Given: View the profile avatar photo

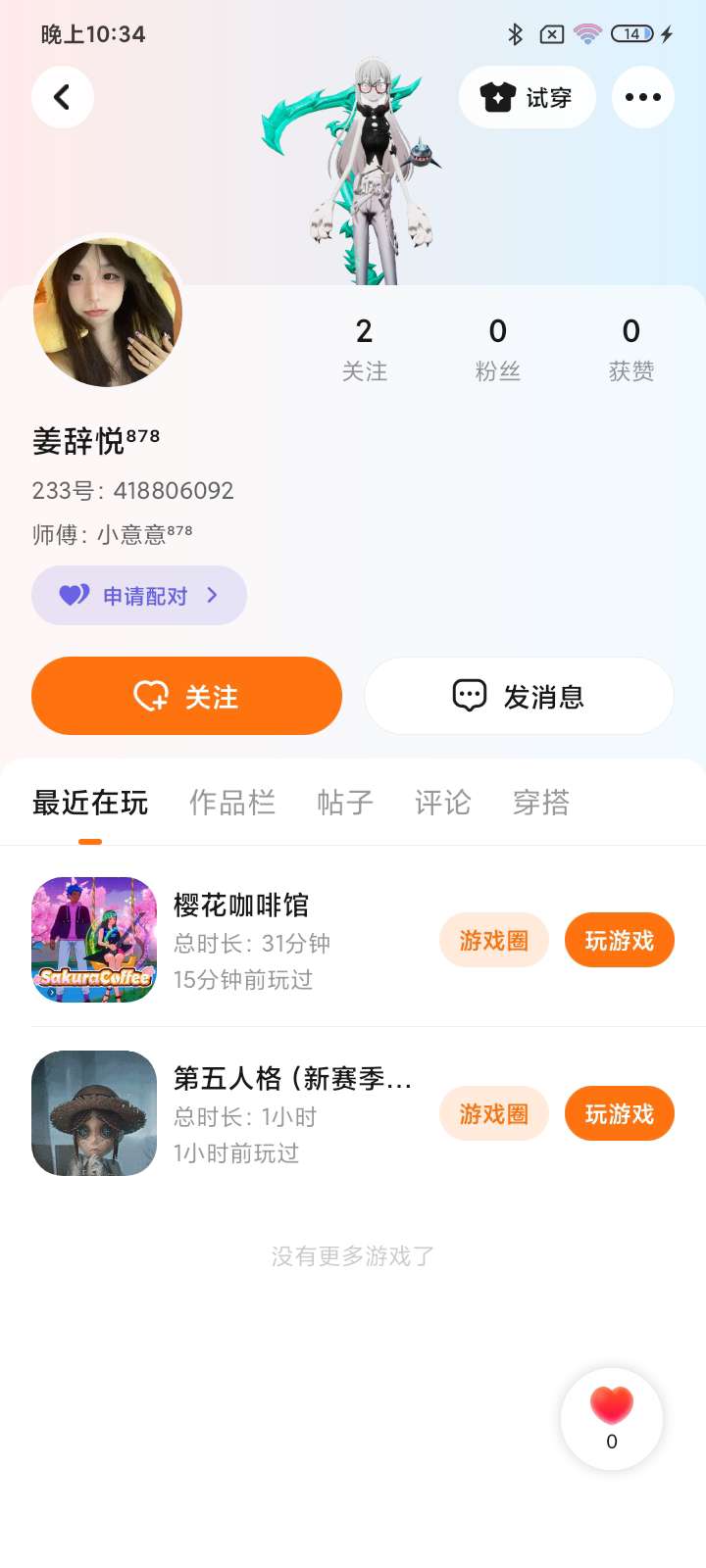Looking at the screenshot, I should [x=108, y=313].
